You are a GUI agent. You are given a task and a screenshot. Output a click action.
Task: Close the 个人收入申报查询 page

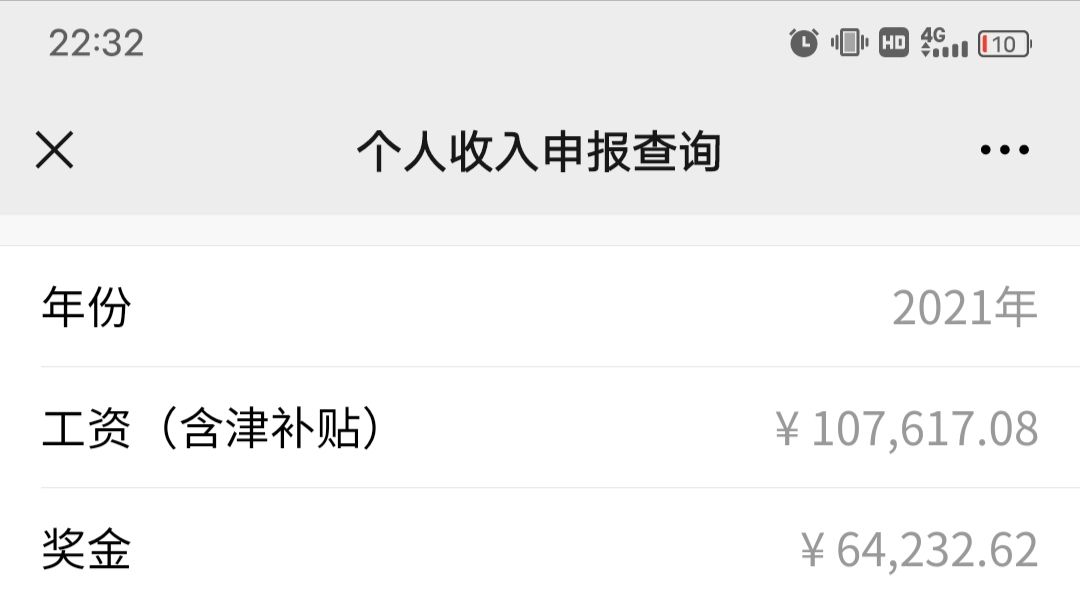pos(55,151)
